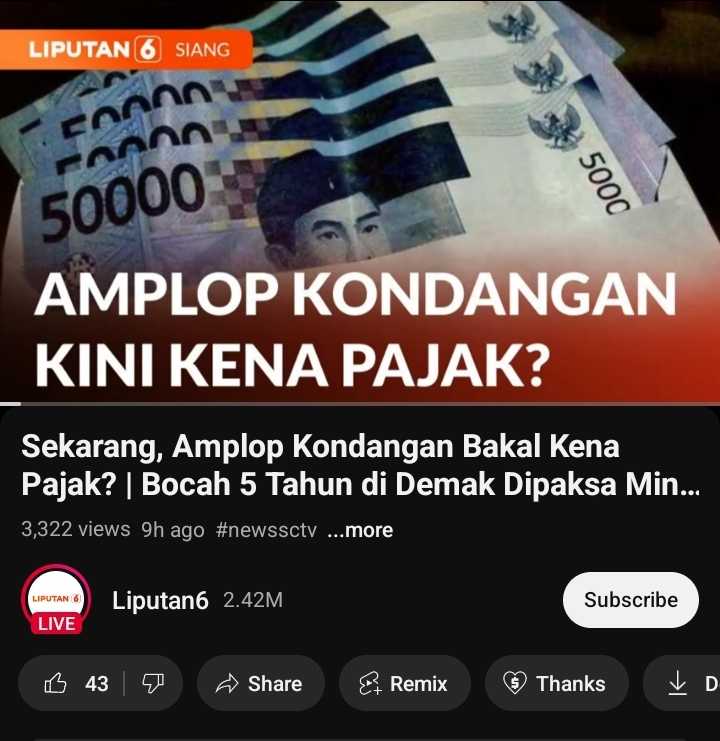This screenshot has height=741, width=720.
Task: Tap the video player to show controls
Action: pos(360,200)
